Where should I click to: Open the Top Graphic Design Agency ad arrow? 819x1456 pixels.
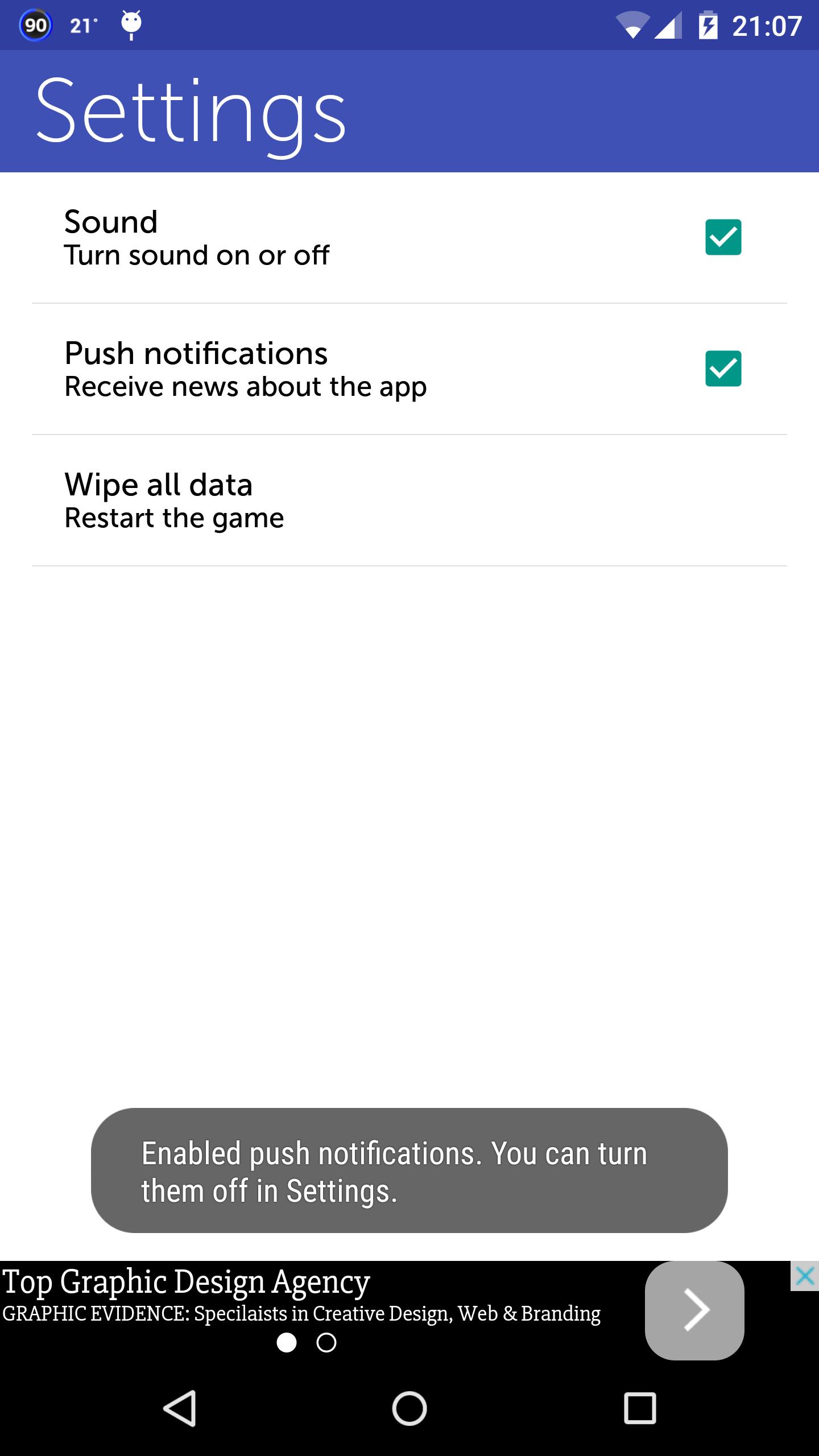(x=694, y=1310)
